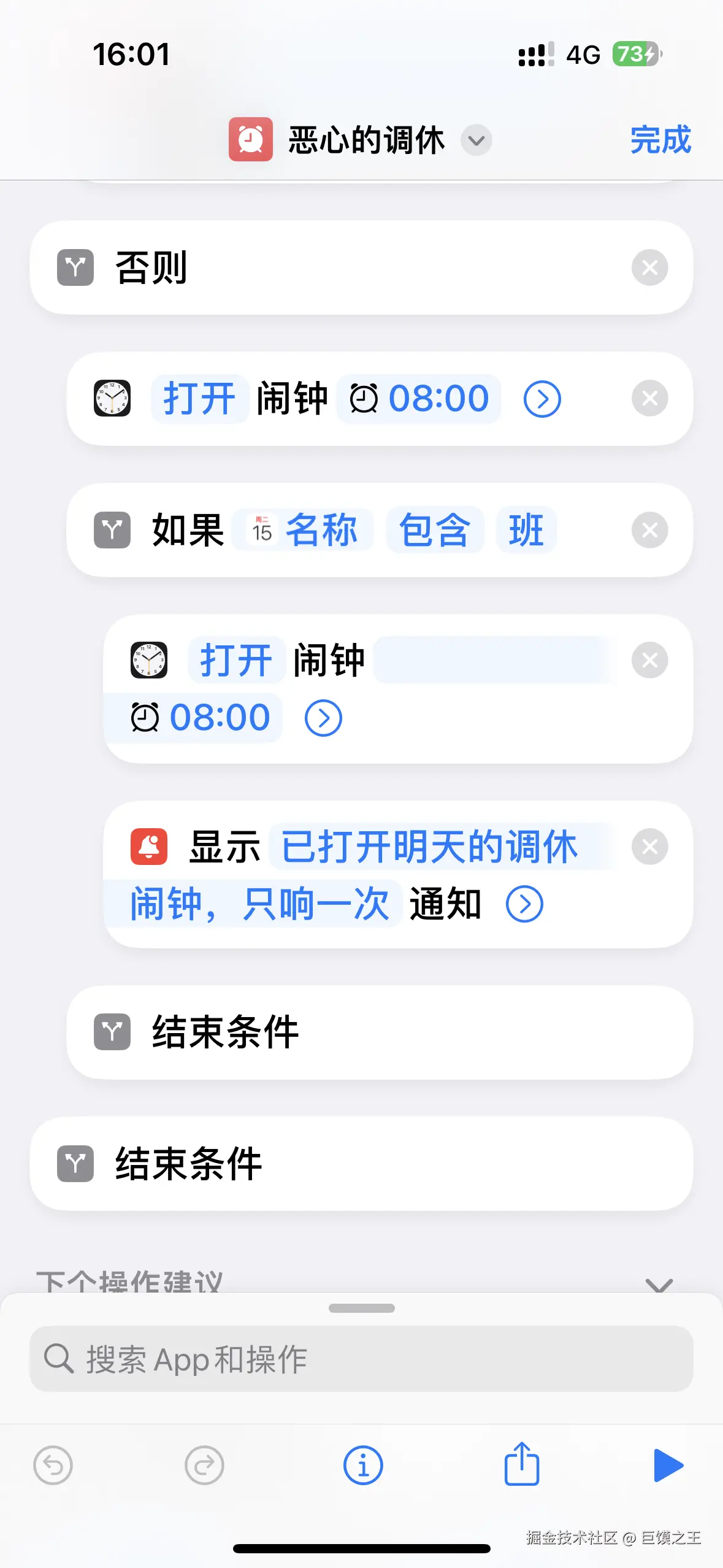Collapse the 下个操作建议 section
The width and height of the screenshot is (723, 1568).
pos(659,1284)
